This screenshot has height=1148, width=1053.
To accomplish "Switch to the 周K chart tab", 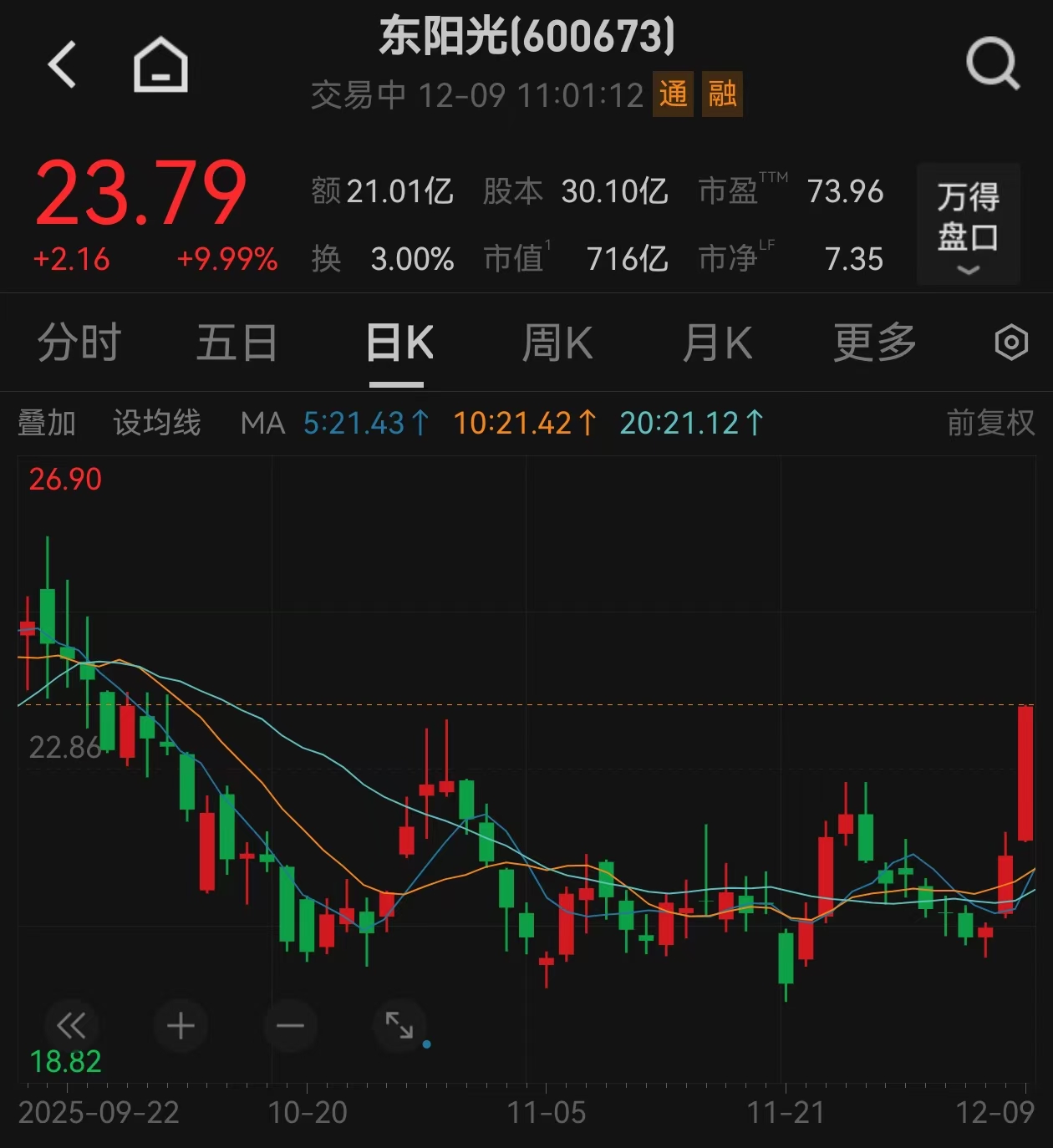I will point(557,343).
